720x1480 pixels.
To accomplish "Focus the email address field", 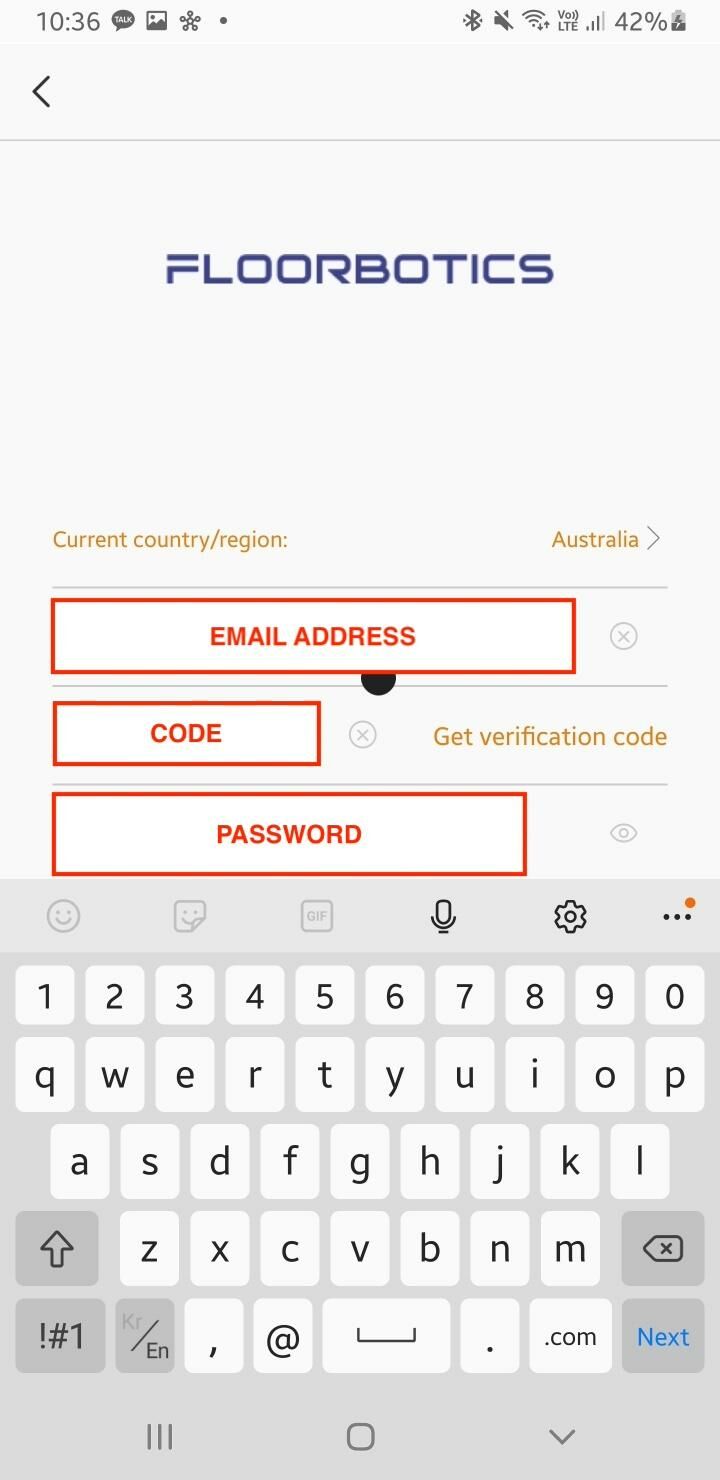I will (x=313, y=636).
